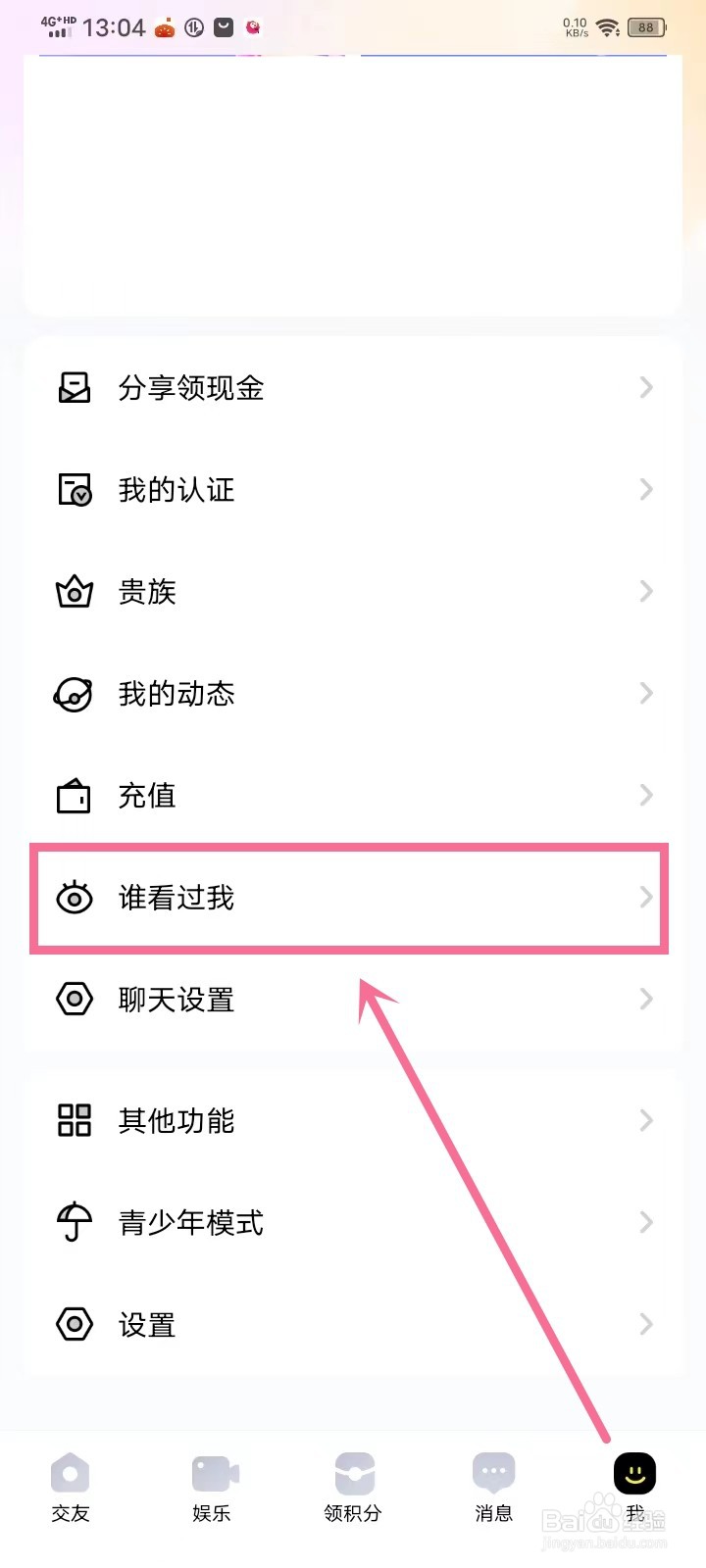
Task: Select the crown icon for 贵族
Action: point(73,591)
